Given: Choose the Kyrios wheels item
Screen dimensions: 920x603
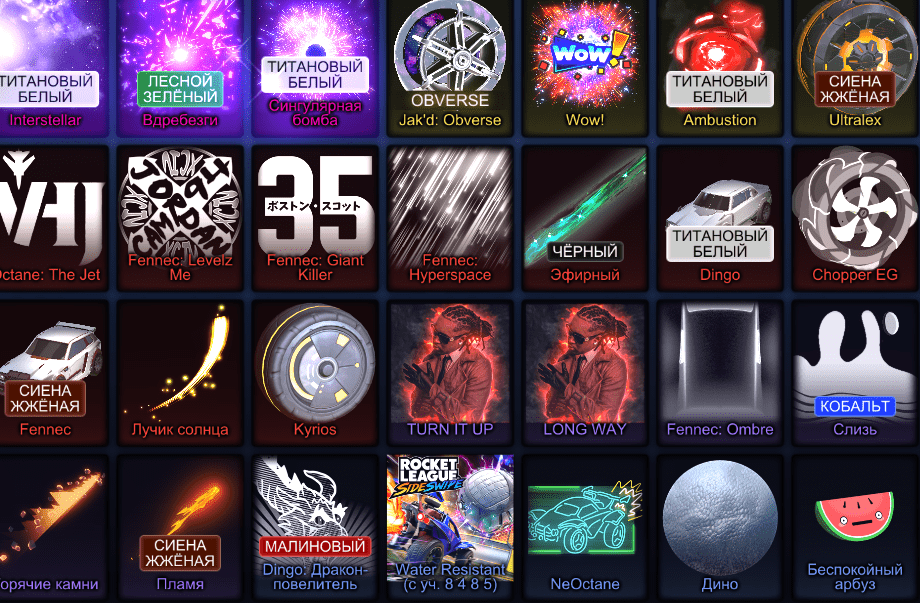Looking at the screenshot, I should 315,370.
